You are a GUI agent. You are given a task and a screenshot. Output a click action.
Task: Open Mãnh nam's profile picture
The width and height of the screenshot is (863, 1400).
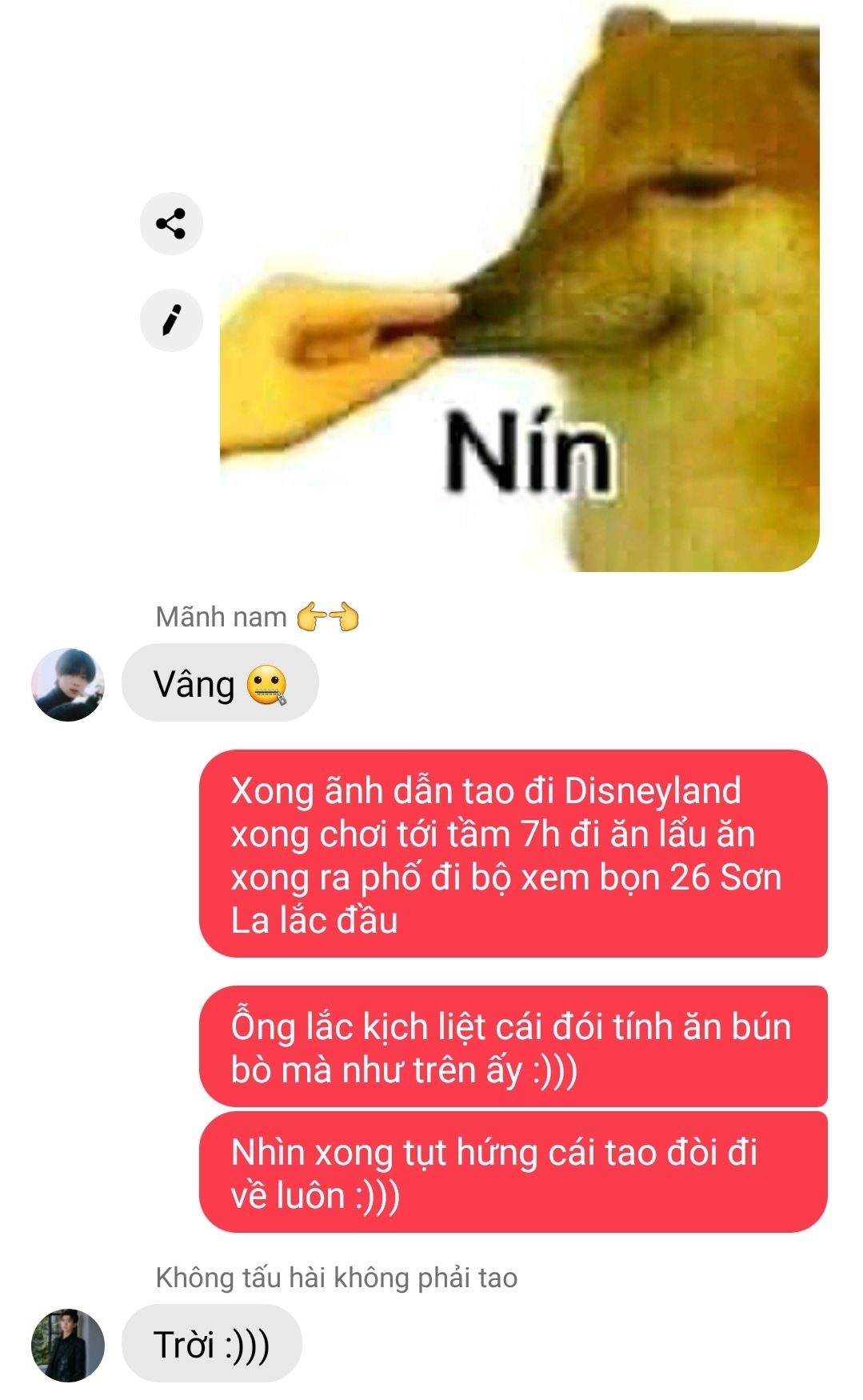68,685
